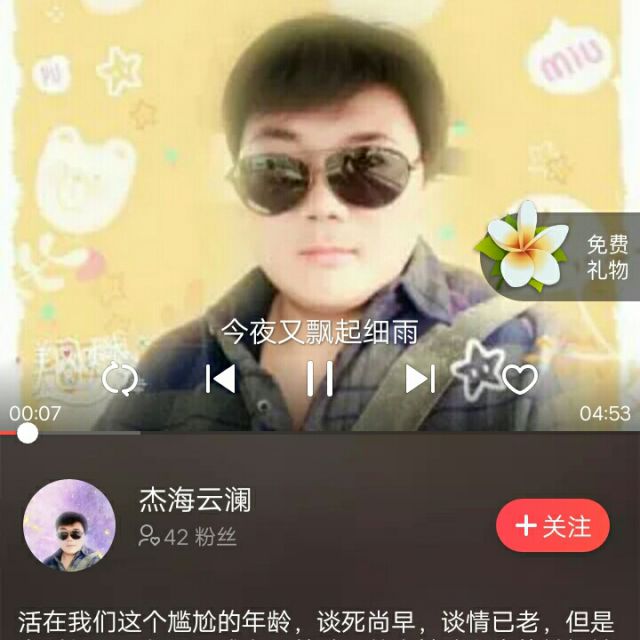Follow 杰海云澜 with the 关注 button
The height and width of the screenshot is (640, 640).
point(552,526)
